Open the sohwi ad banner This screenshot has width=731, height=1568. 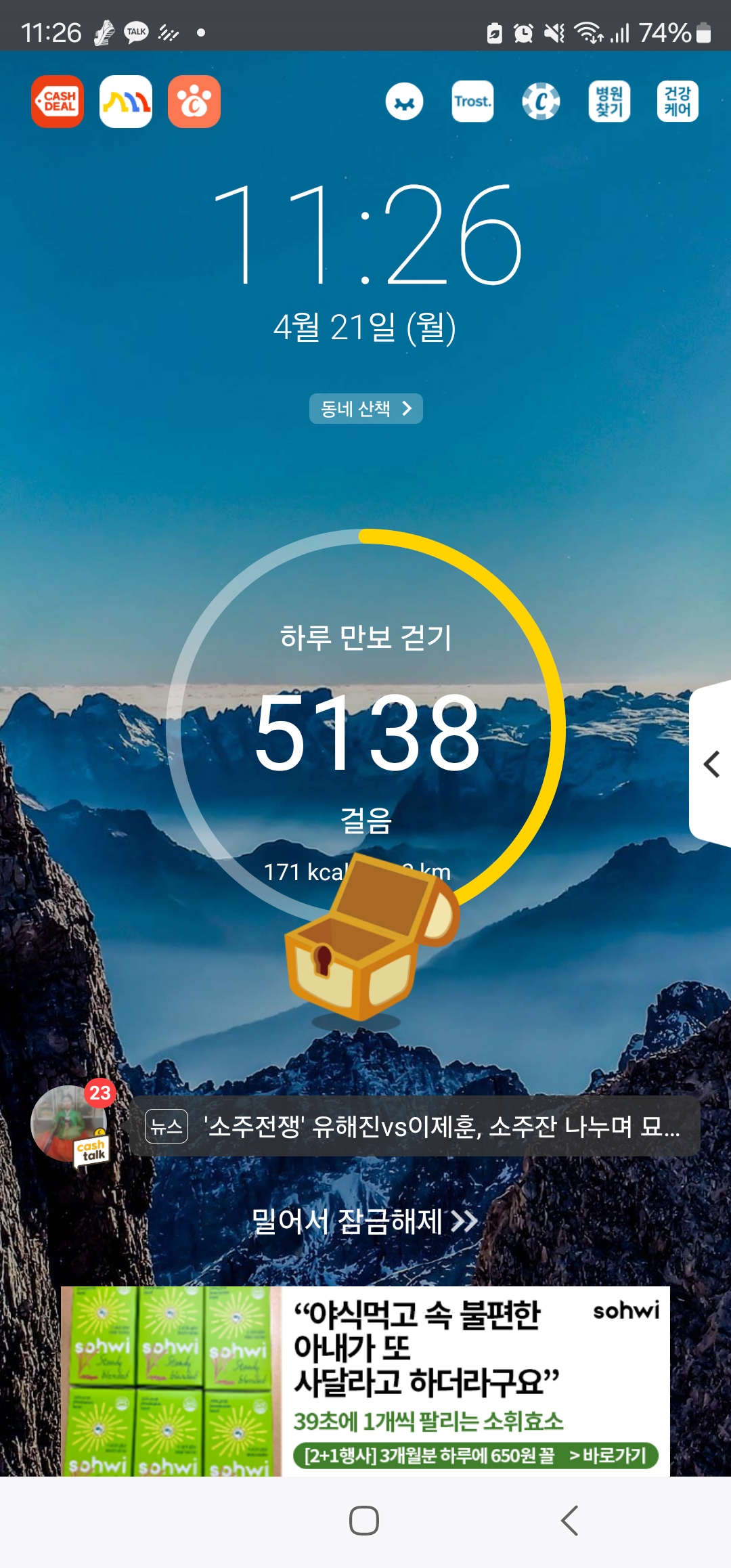point(365,1381)
